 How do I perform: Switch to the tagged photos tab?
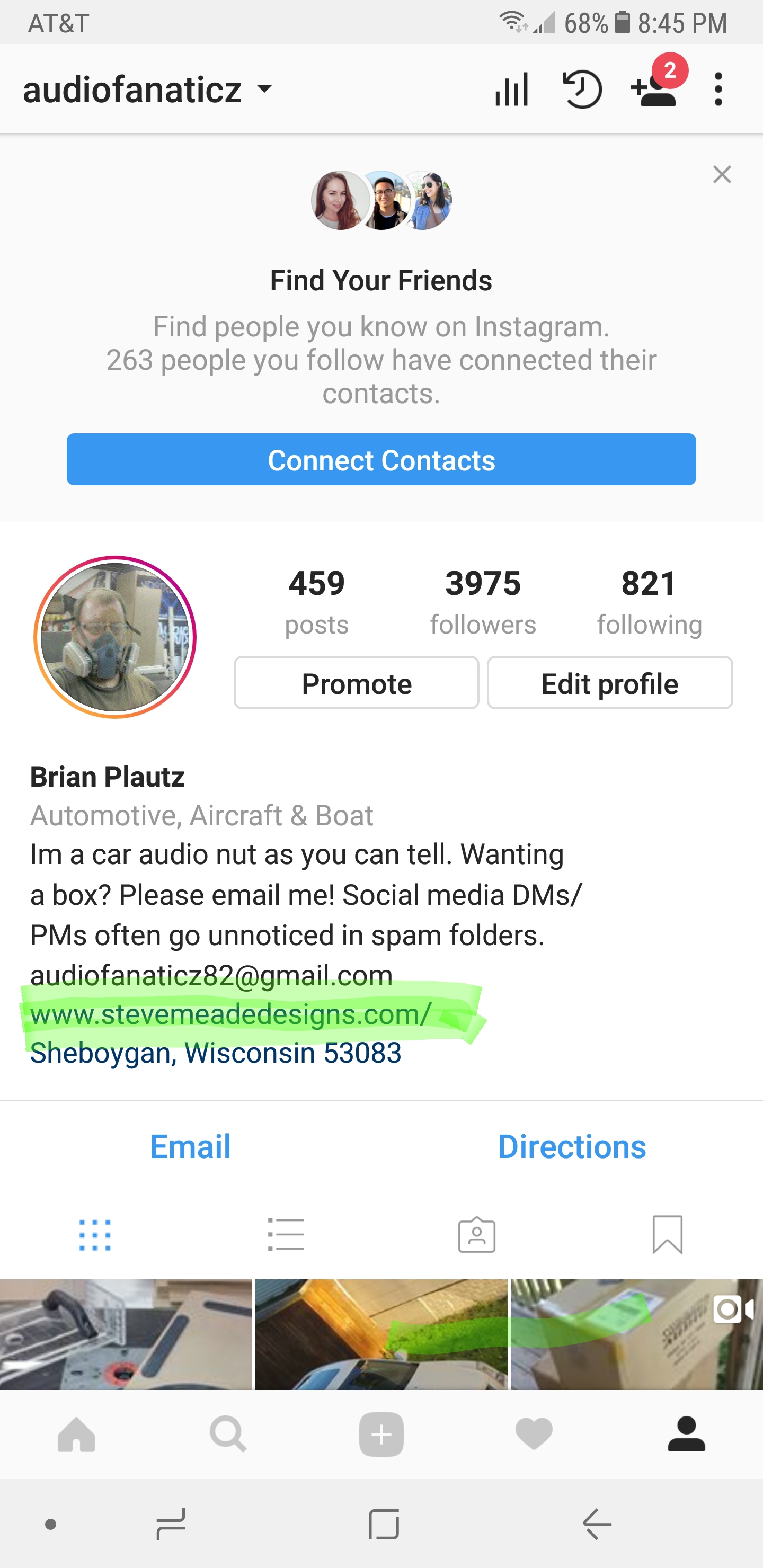tap(477, 1234)
